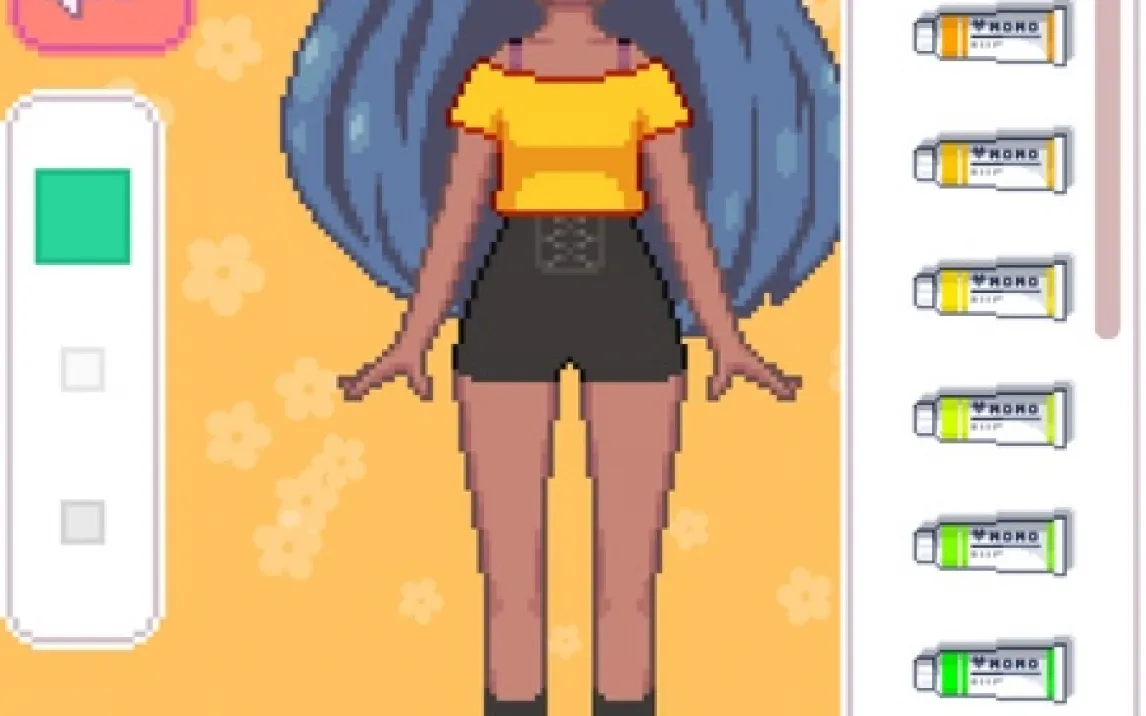The width and height of the screenshot is (1146, 716).
Task: Pick the lime yellow-green paint tube
Action: point(991,416)
